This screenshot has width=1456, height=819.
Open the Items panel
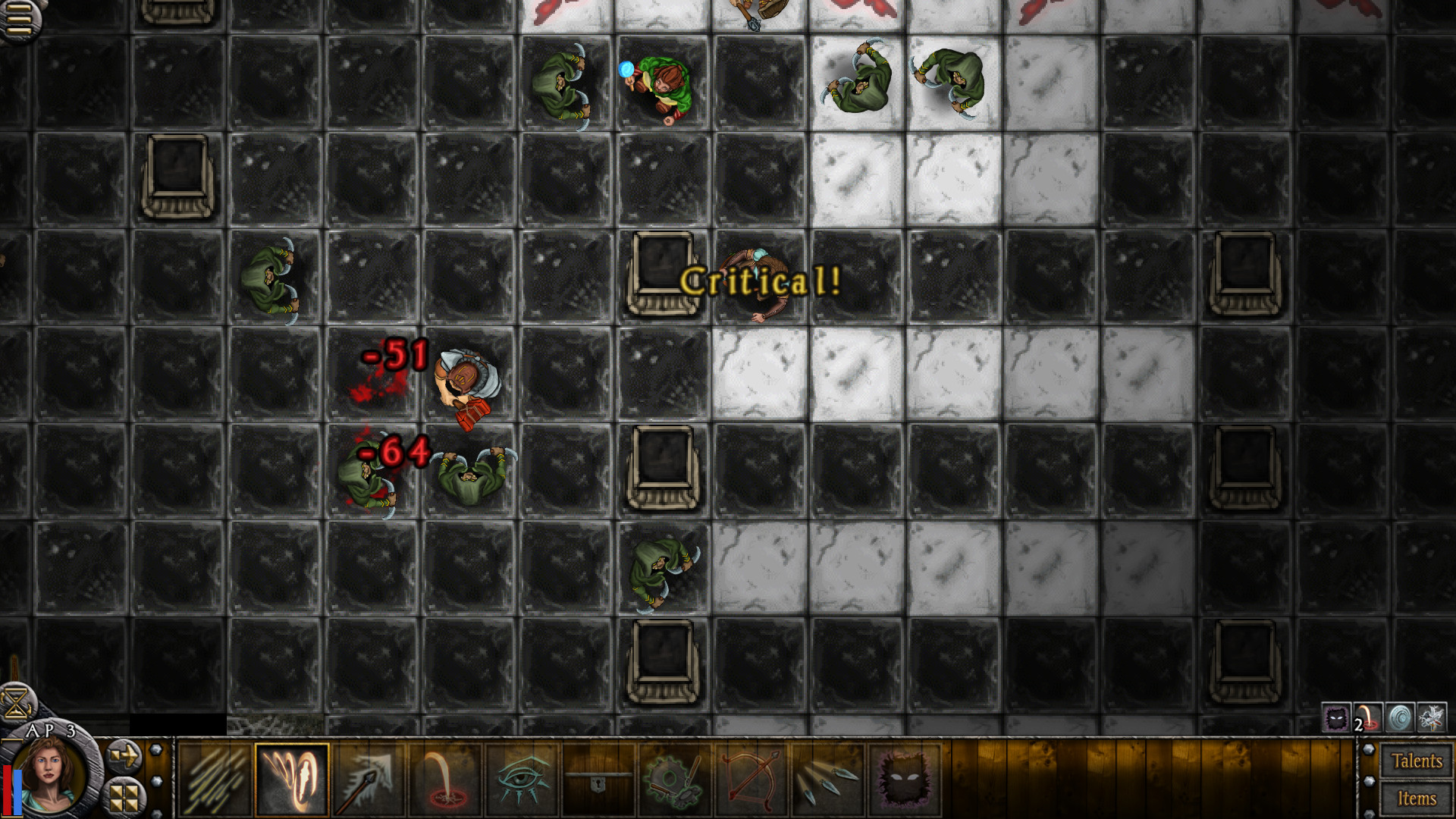(x=1416, y=799)
